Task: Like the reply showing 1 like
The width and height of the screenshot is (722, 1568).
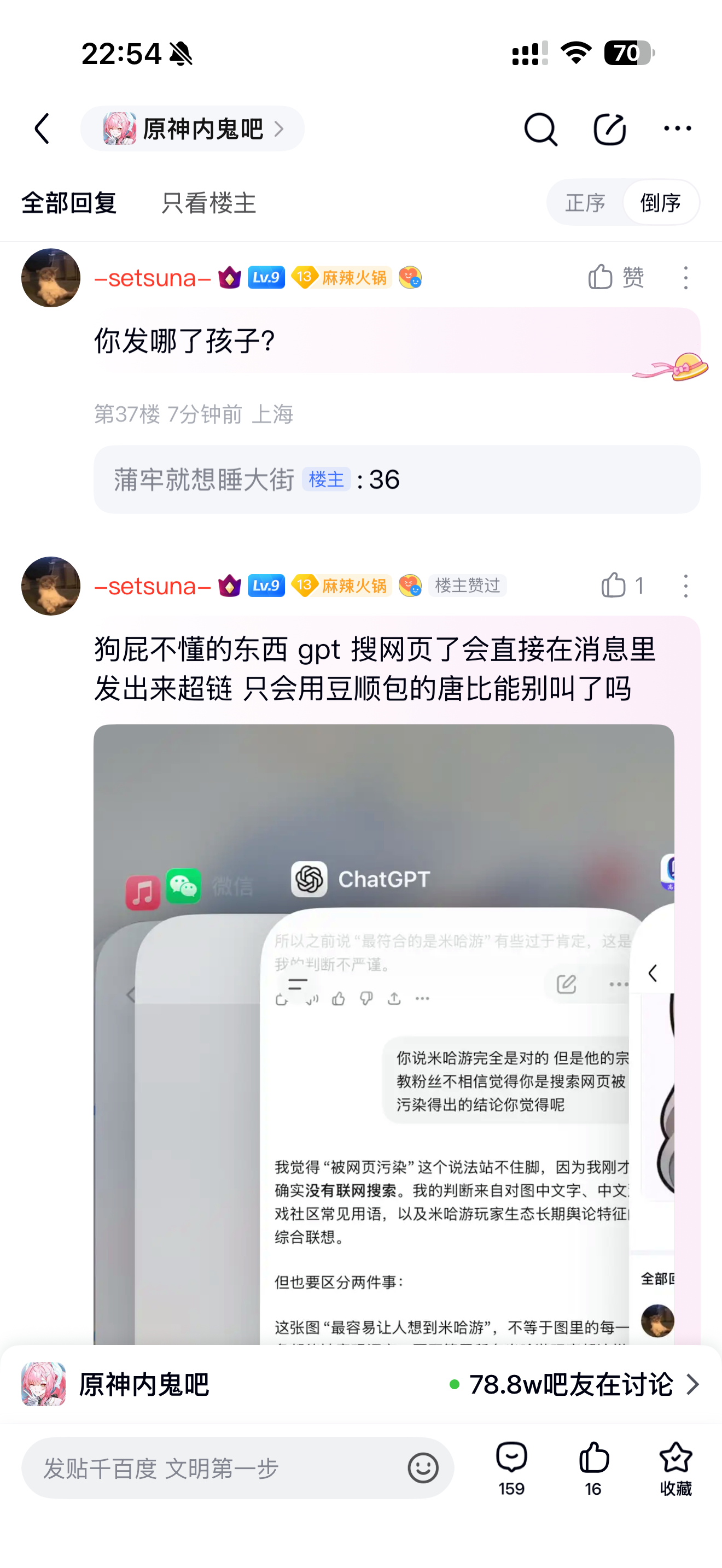Action: click(x=621, y=586)
